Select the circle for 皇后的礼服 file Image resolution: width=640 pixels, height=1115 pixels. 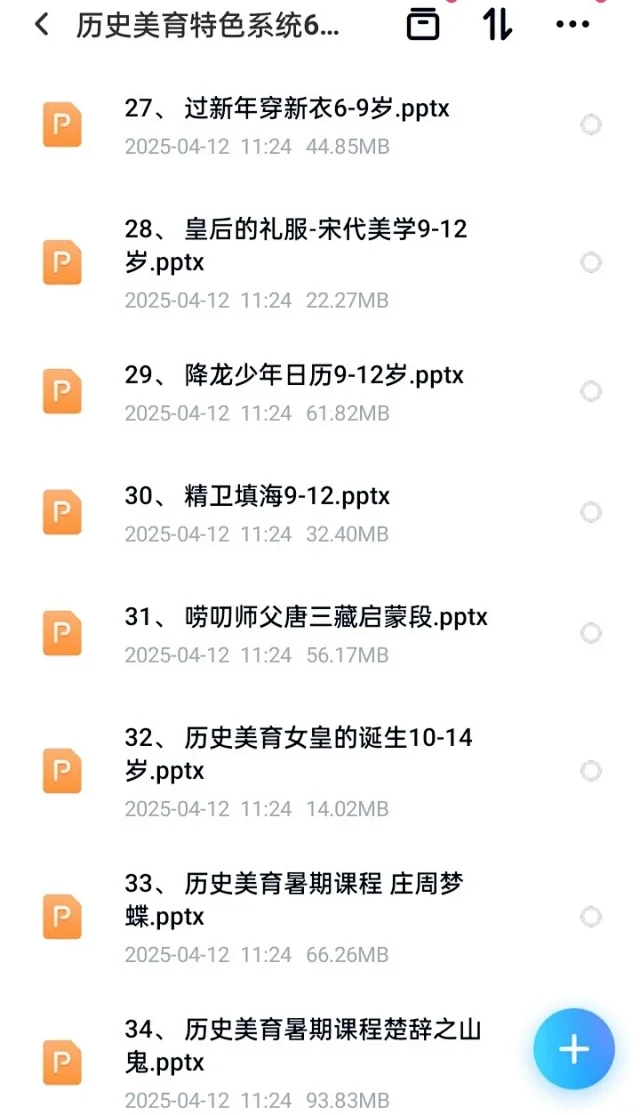(591, 262)
